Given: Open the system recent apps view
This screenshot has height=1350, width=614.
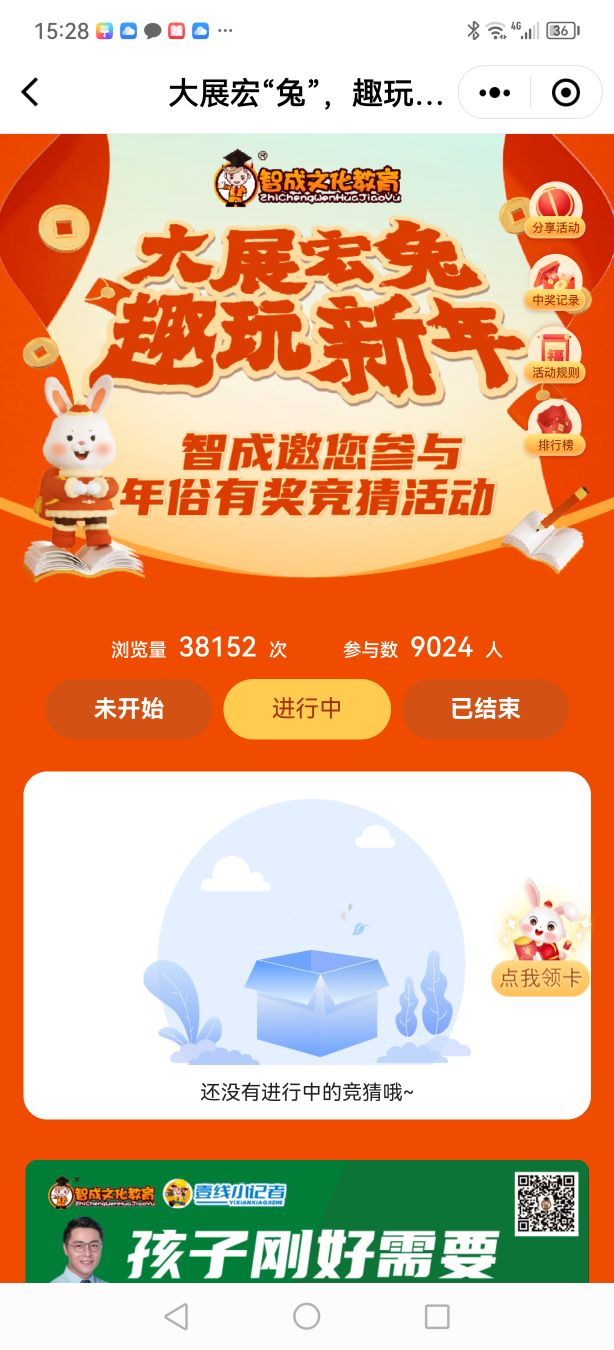Looking at the screenshot, I should tap(437, 1316).
